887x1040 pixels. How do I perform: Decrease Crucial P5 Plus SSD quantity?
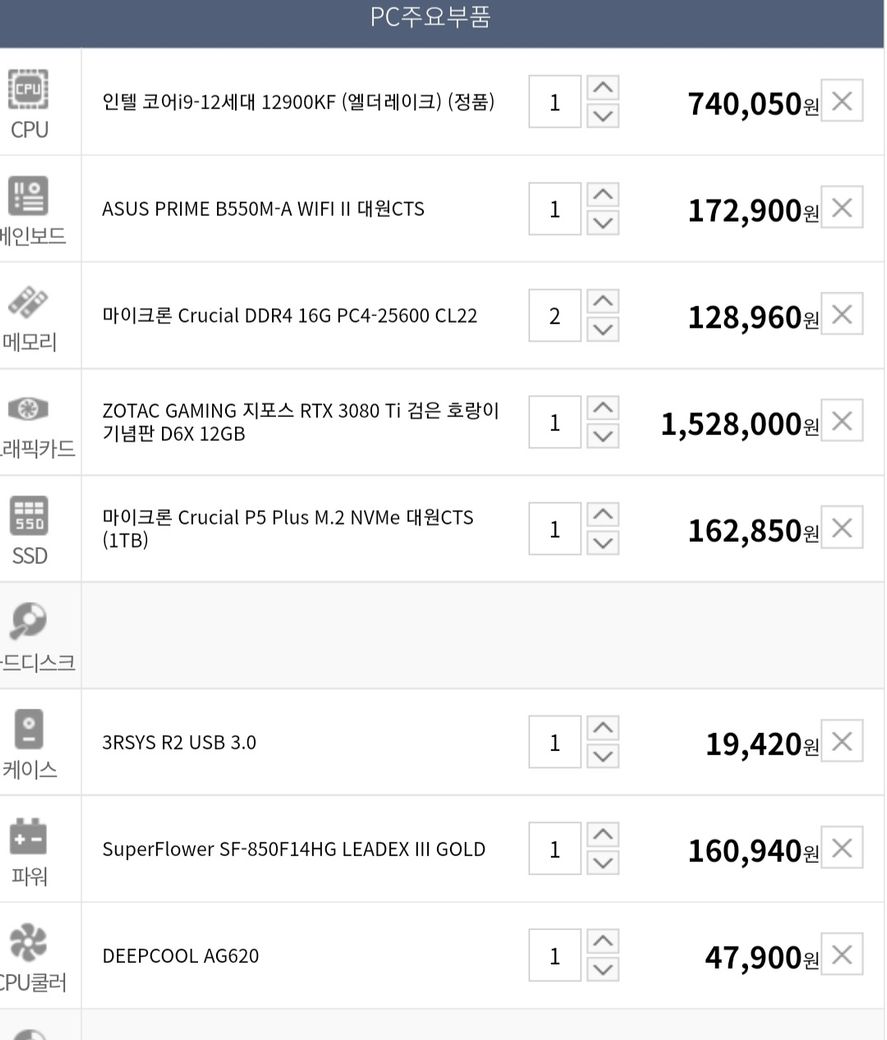602,543
